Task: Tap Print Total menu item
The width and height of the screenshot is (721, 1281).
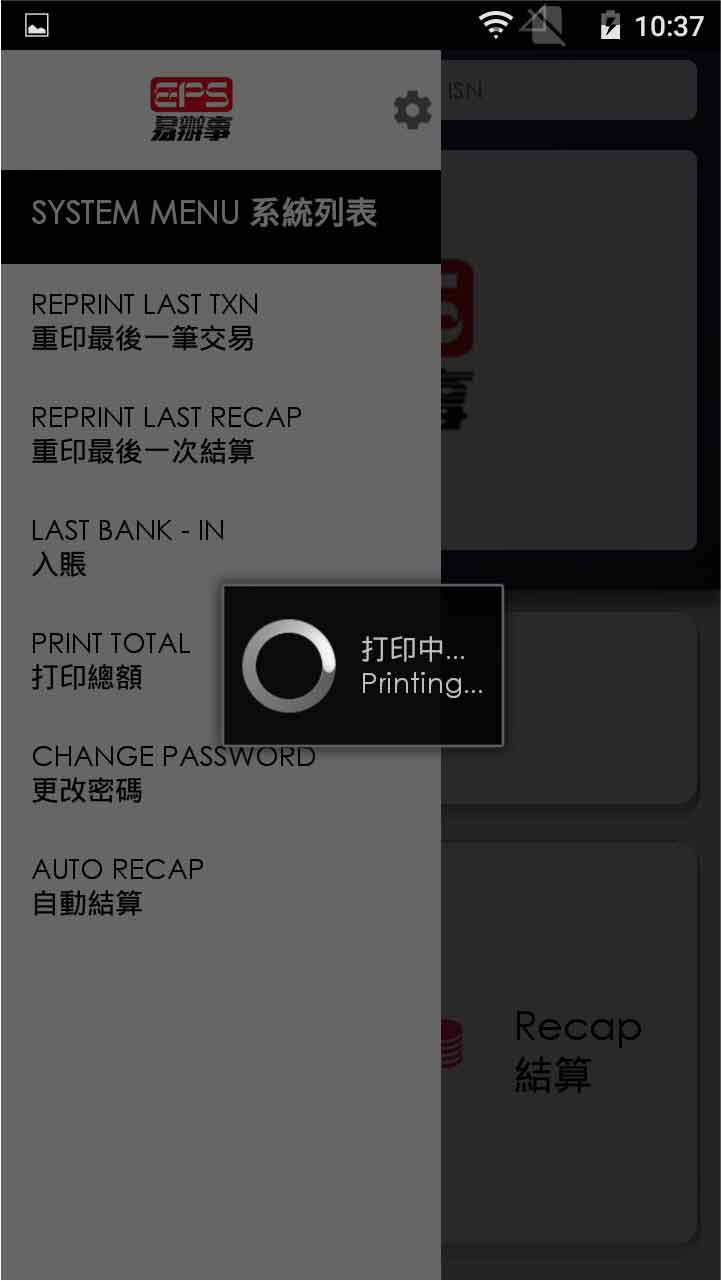Action: [110, 660]
